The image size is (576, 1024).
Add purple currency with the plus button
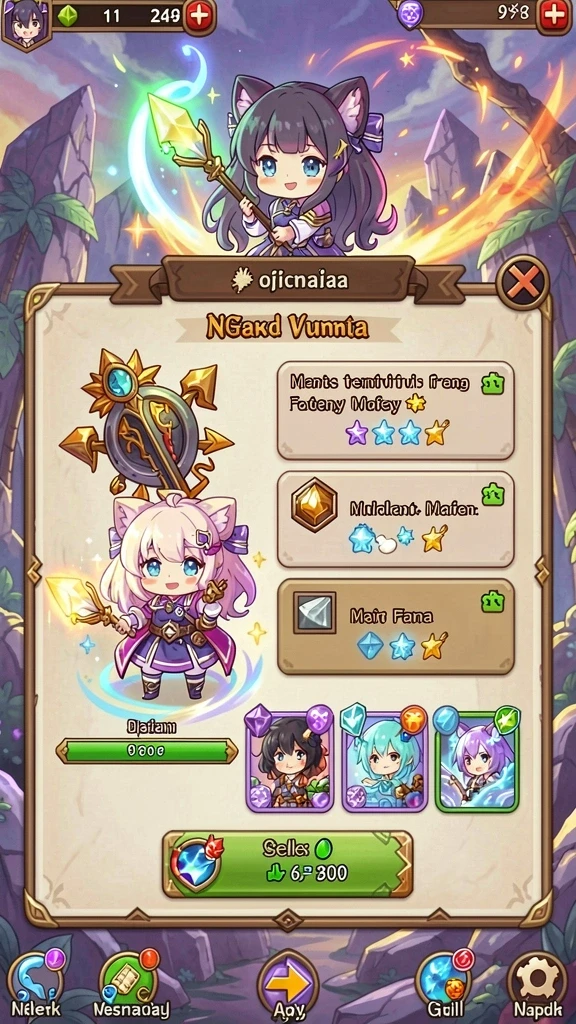554,16
